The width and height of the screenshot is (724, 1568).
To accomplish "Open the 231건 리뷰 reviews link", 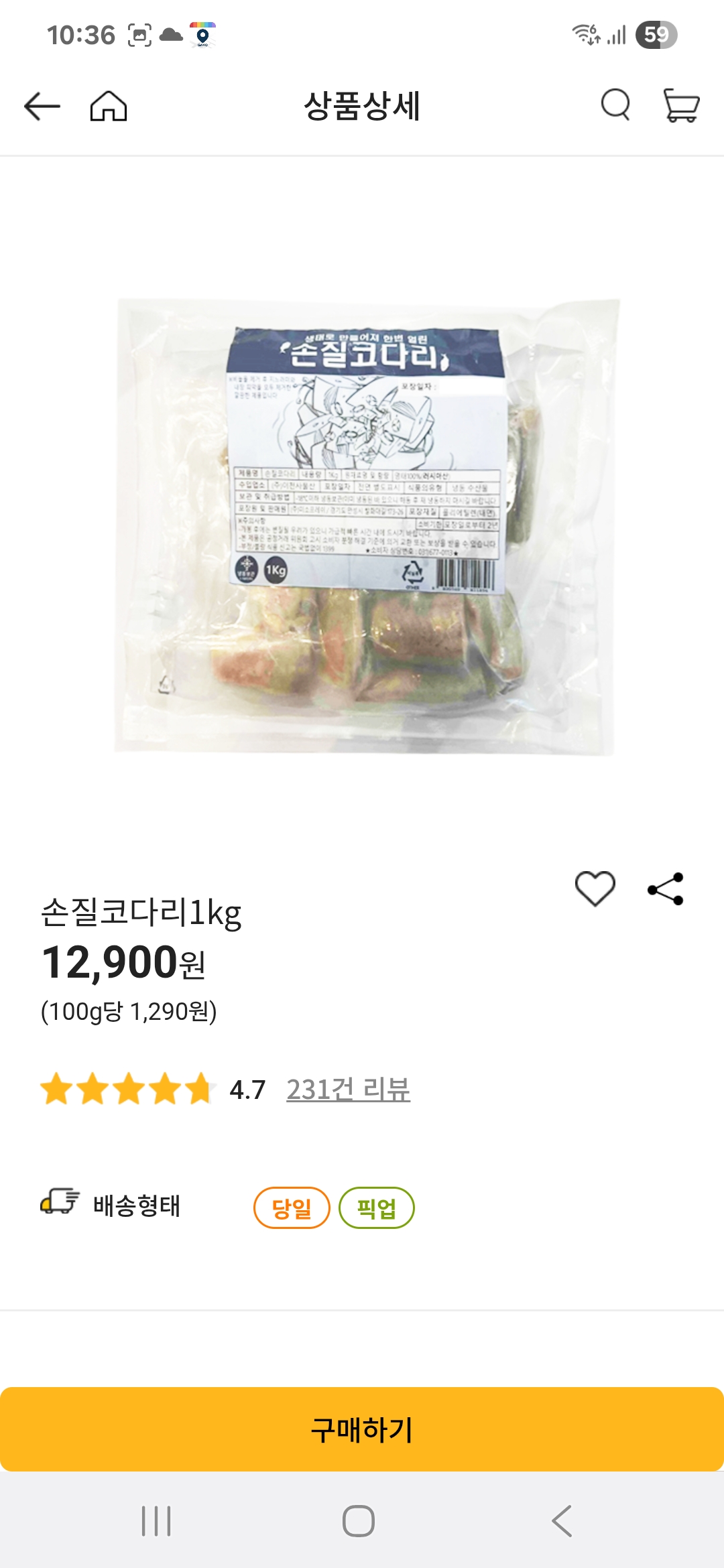I will pos(349,1086).
